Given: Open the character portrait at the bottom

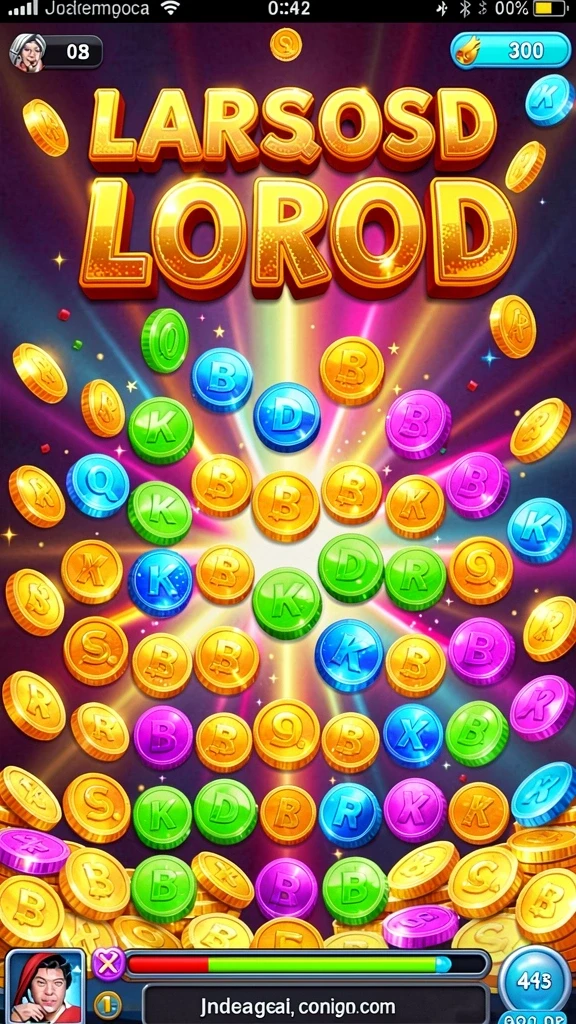Looking at the screenshot, I should pyautogui.click(x=45, y=986).
